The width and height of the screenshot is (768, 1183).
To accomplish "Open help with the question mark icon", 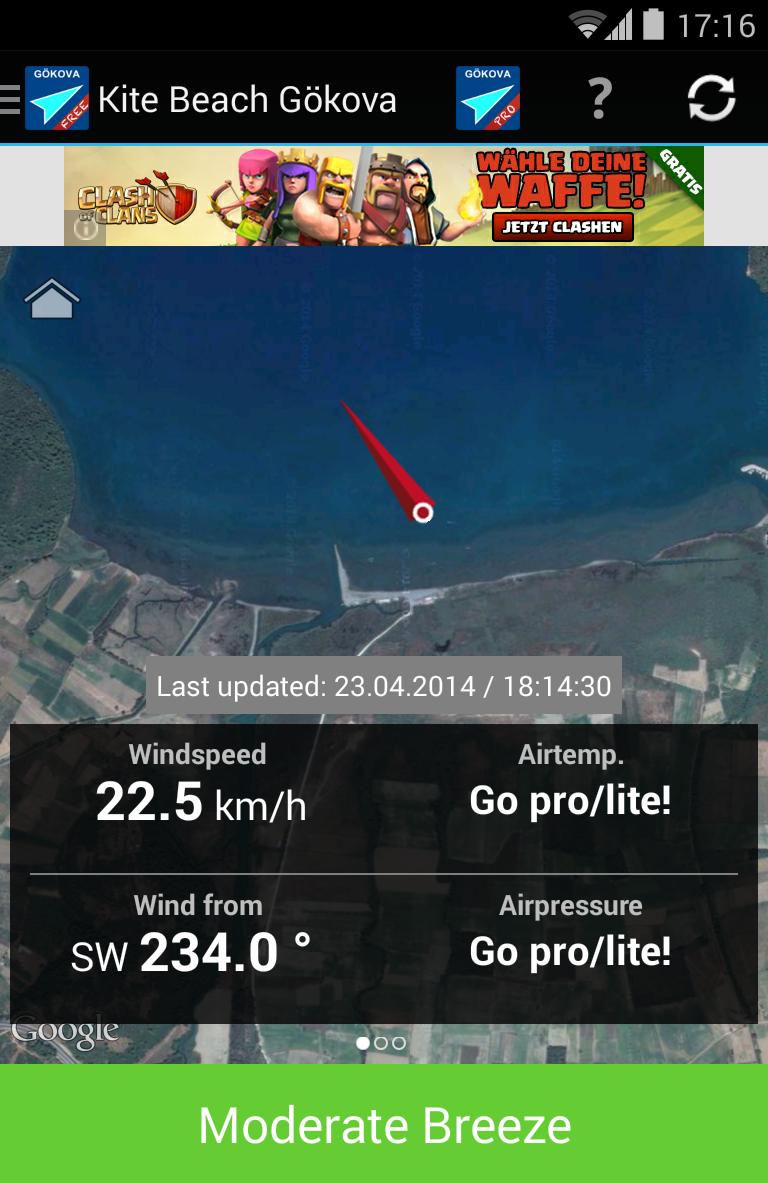I will 599,97.
